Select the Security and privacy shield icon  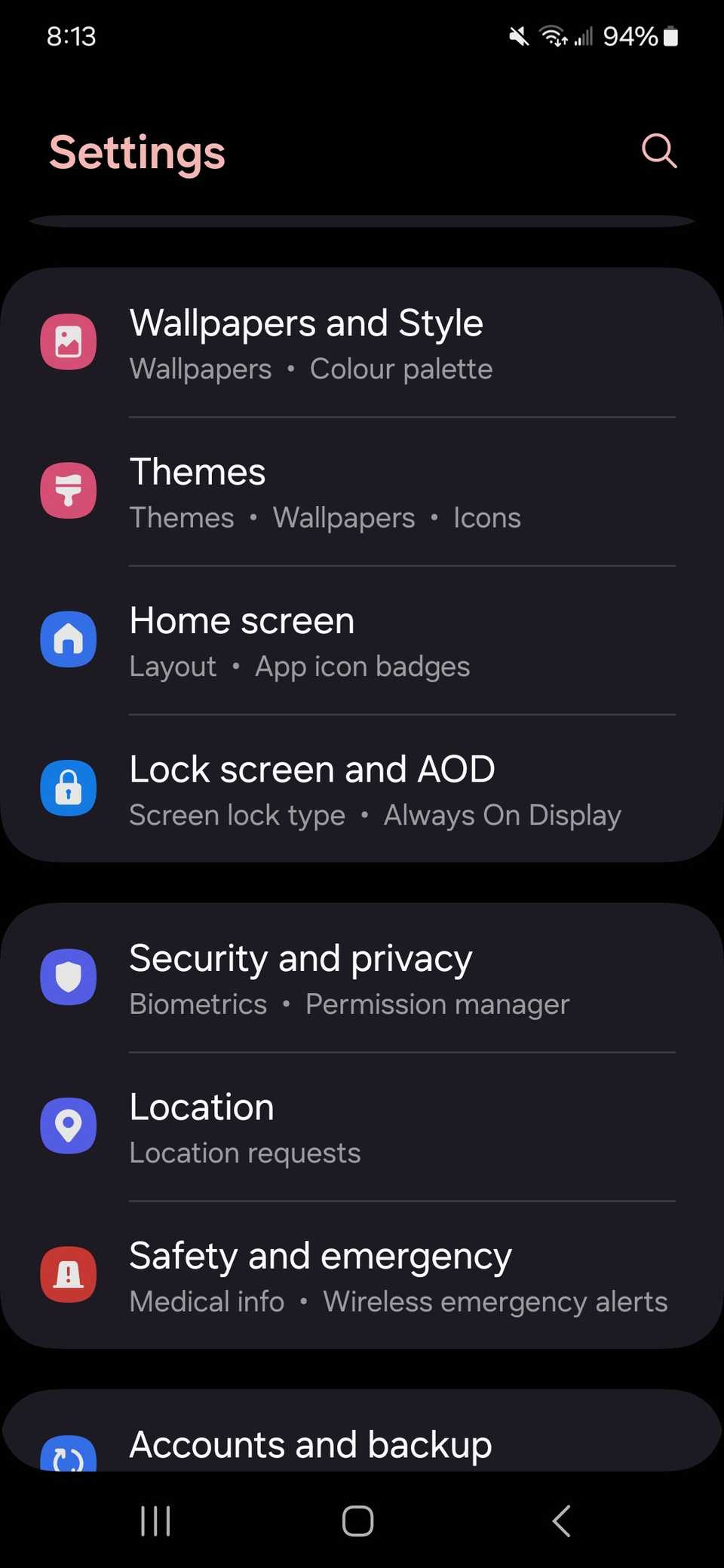pyautogui.click(x=69, y=977)
